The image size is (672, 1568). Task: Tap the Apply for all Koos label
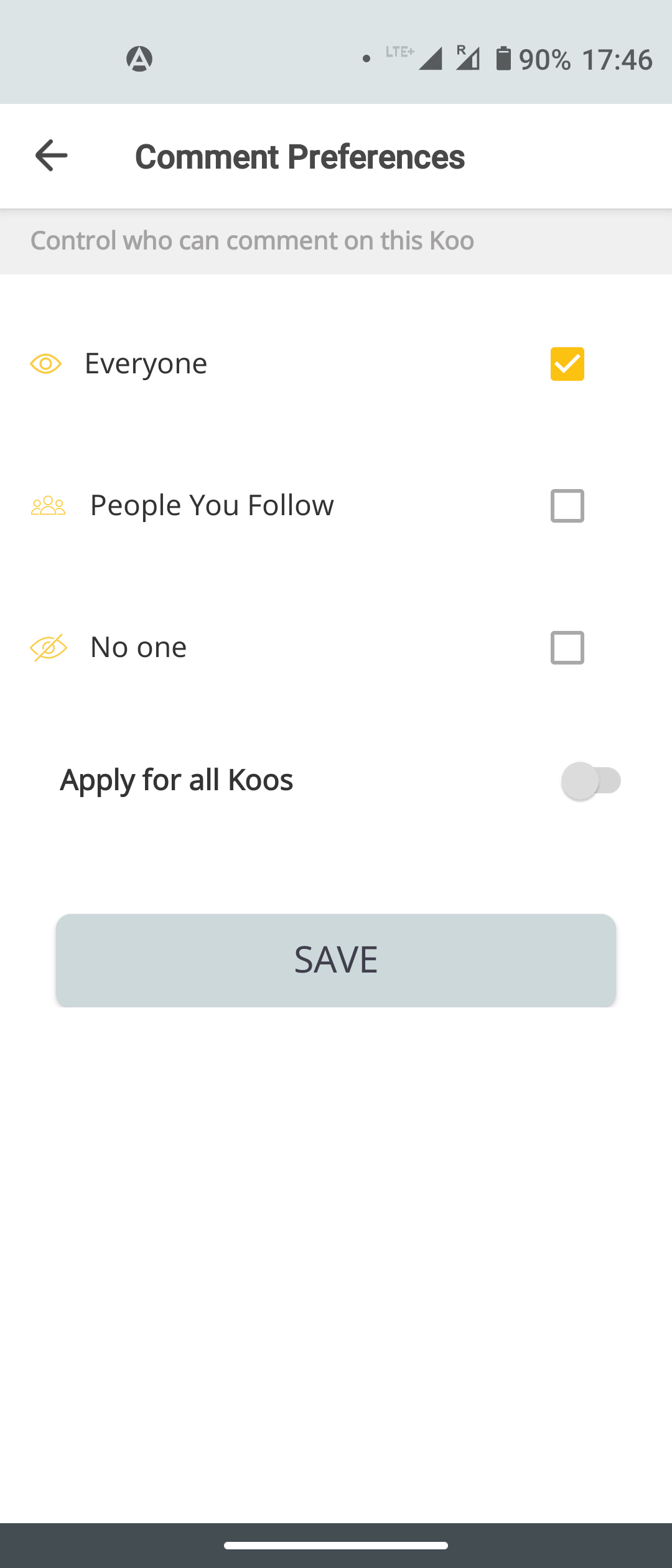point(176,780)
